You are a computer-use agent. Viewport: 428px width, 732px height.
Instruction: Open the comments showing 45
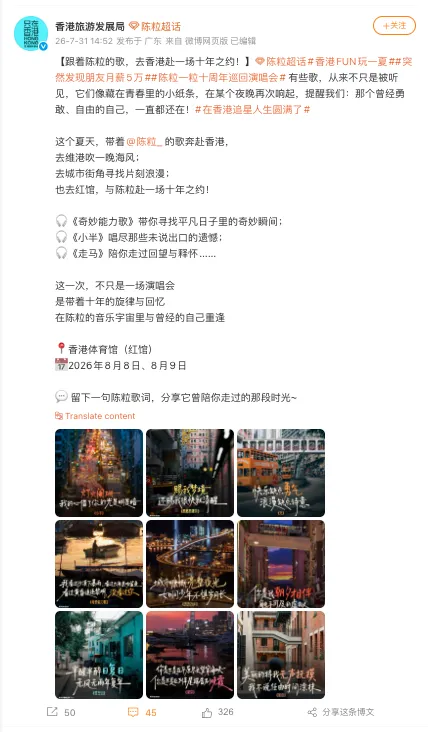[142, 712]
